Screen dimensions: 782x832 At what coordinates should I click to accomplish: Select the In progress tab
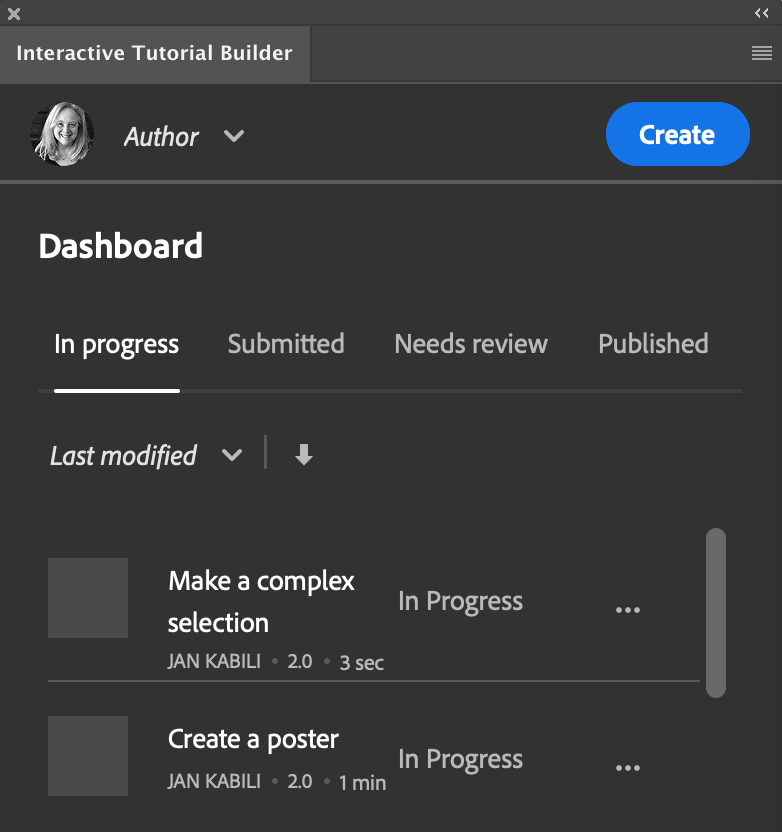click(117, 345)
